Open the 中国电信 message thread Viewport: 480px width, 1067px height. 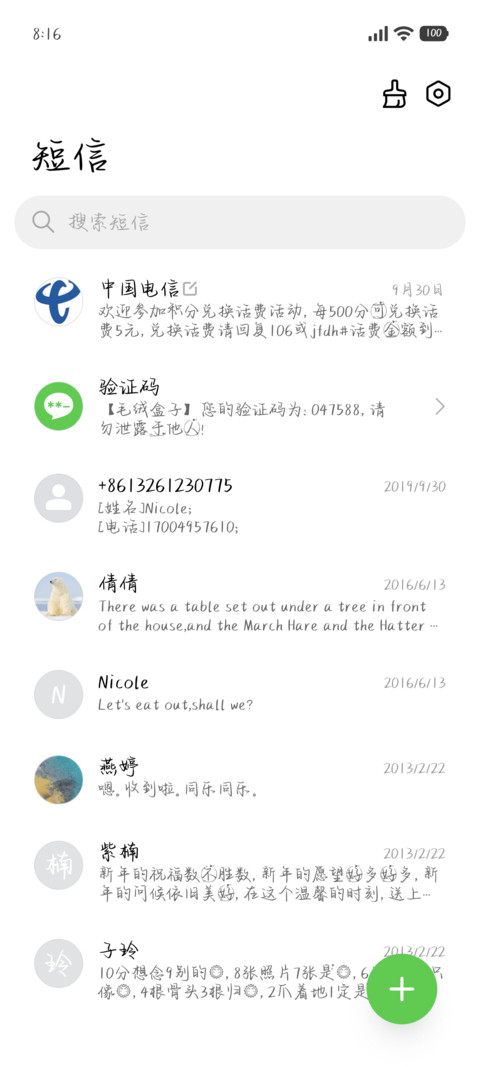pos(240,309)
